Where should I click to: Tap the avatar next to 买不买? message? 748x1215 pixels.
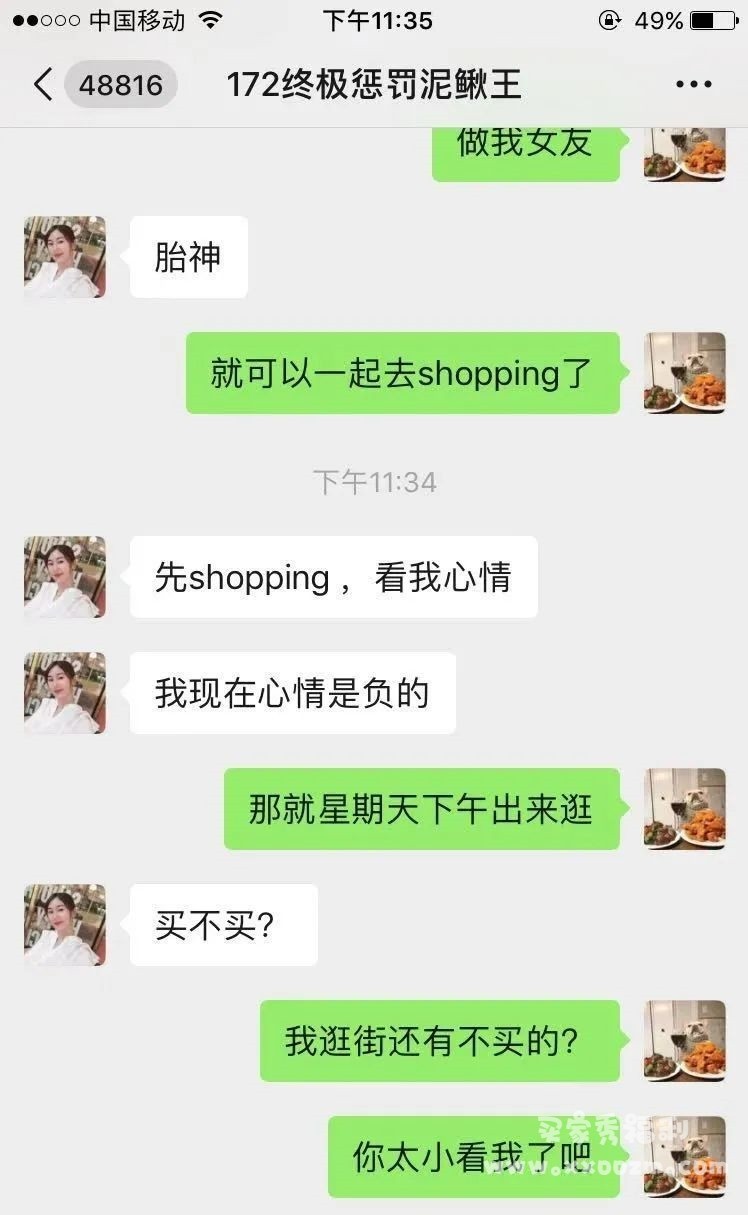click(x=64, y=925)
